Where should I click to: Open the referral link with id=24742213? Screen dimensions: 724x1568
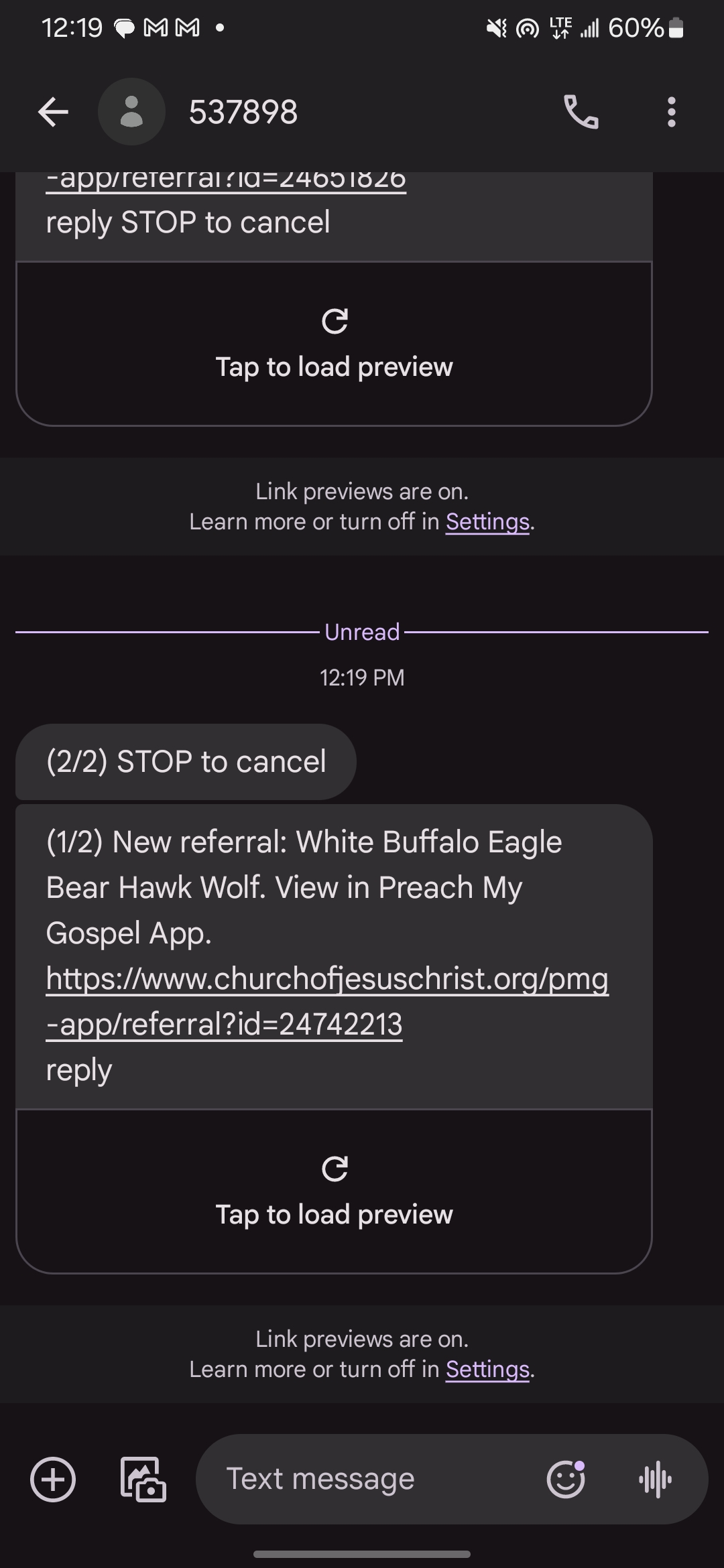[x=327, y=1001]
